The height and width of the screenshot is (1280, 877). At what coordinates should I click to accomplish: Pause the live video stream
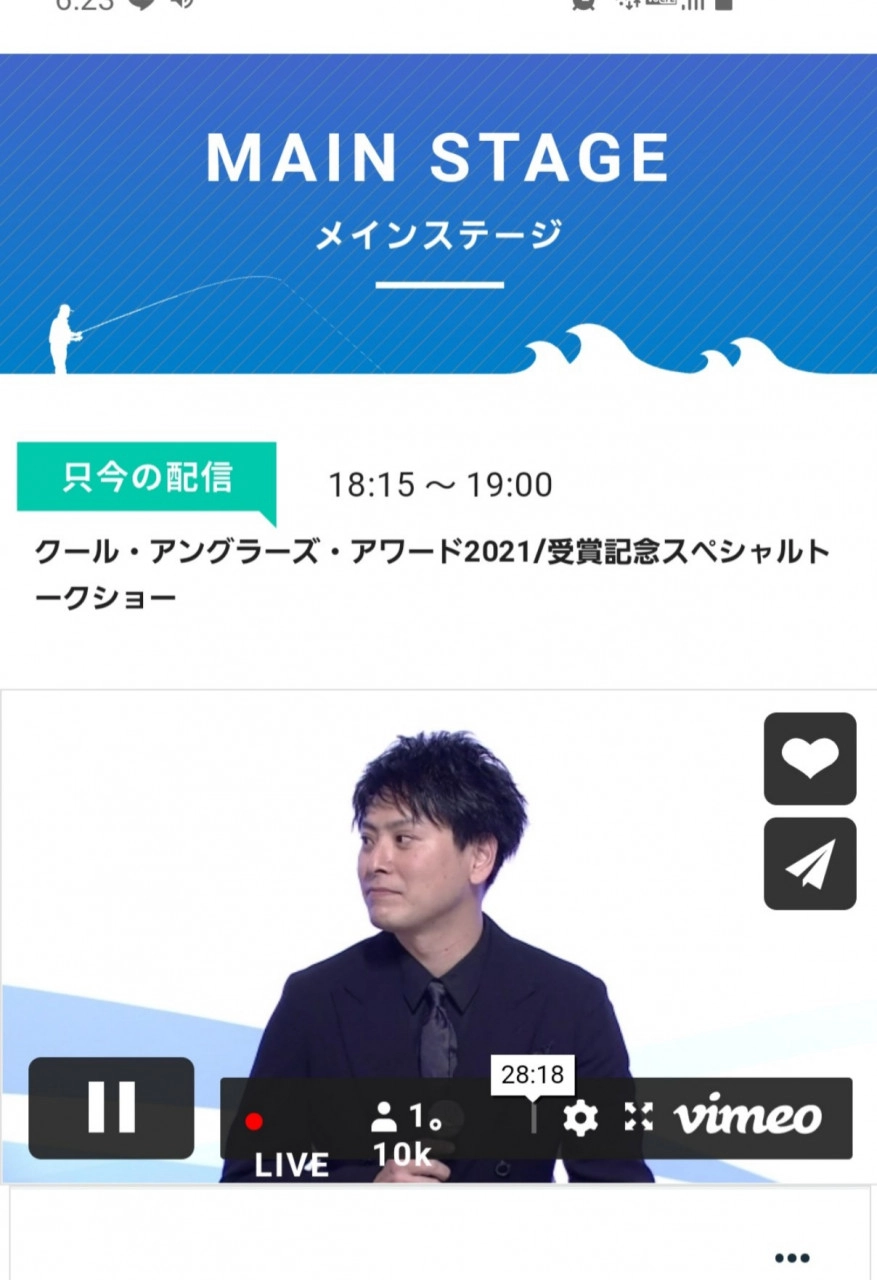(x=111, y=1108)
